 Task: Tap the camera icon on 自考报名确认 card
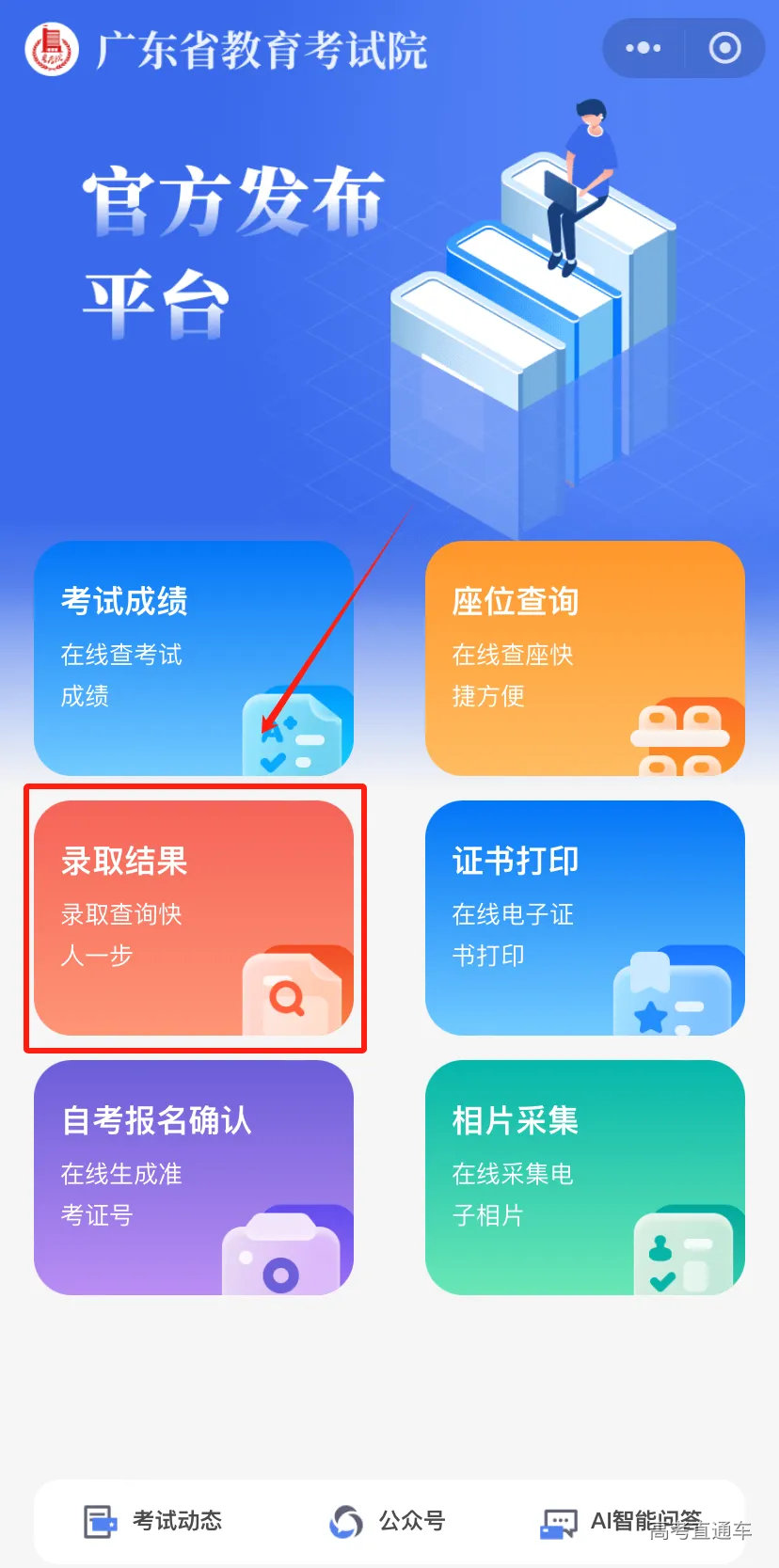282,1254
